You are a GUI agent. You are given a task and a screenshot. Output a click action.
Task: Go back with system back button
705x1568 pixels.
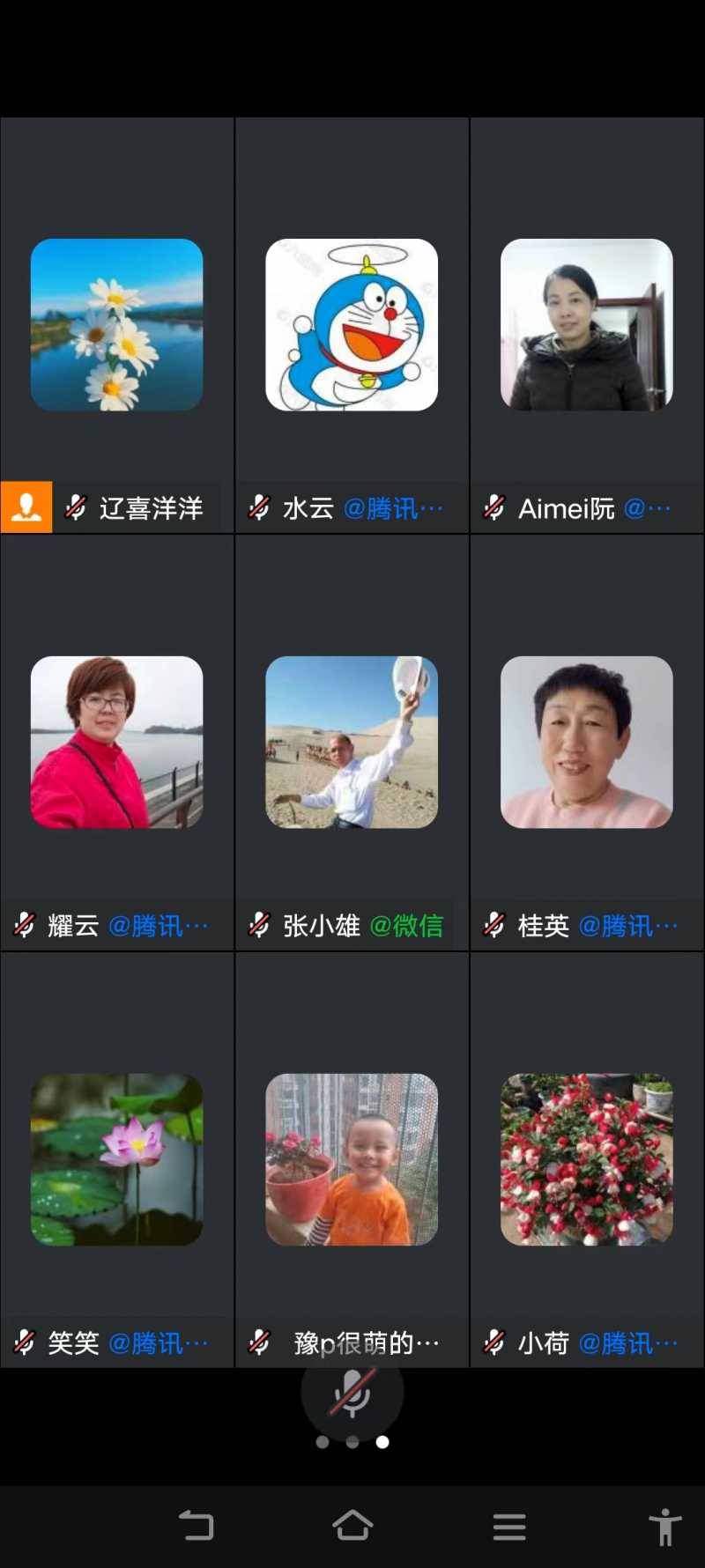click(x=197, y=1526)
